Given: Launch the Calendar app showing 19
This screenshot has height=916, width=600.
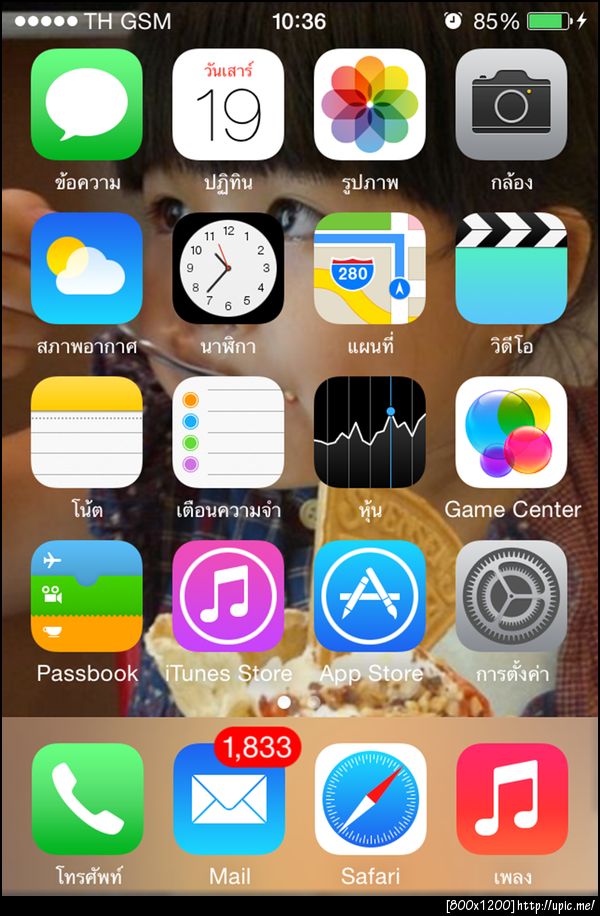Looking at the screenshot, I should 228,105.
